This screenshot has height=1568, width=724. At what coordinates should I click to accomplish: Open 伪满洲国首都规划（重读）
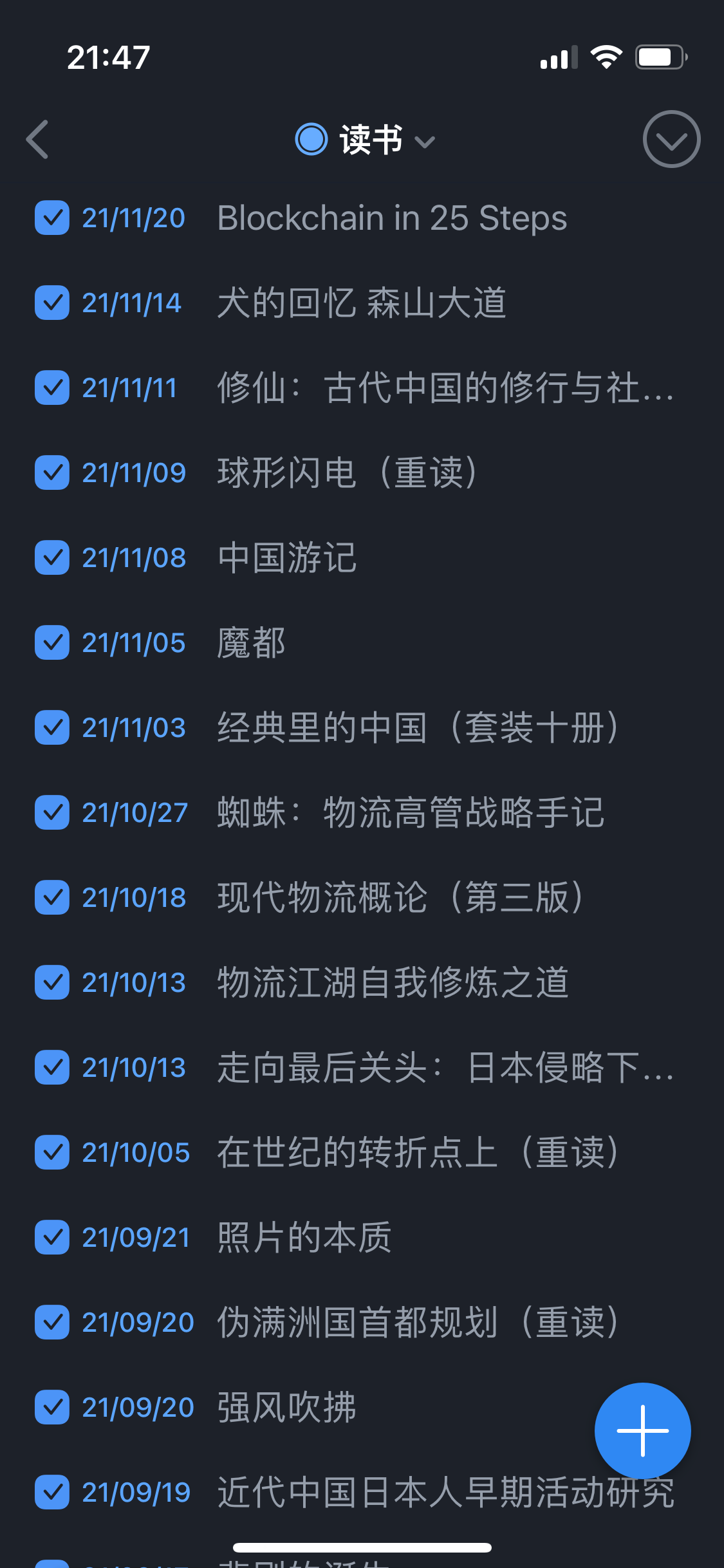[418, 1322]
